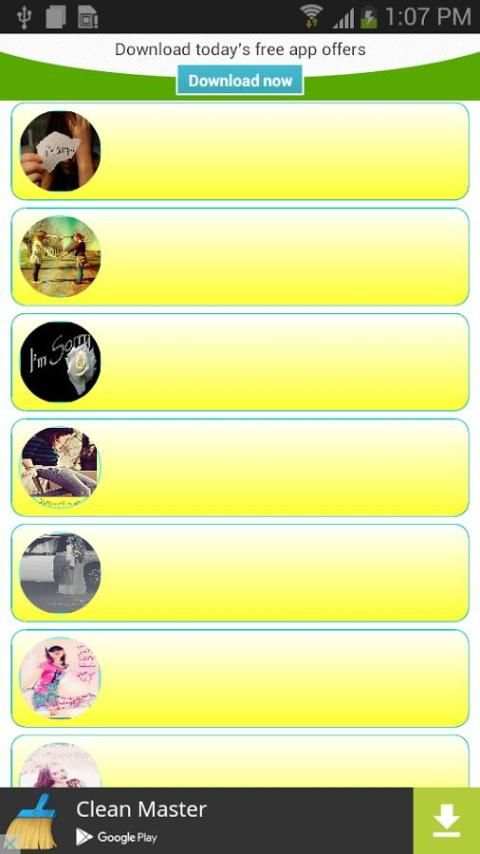This screenshot has width=480, height=854.
Task: Select the I'm Sorry white rose card
Action: pyautogui.click(x=240, y=362)
